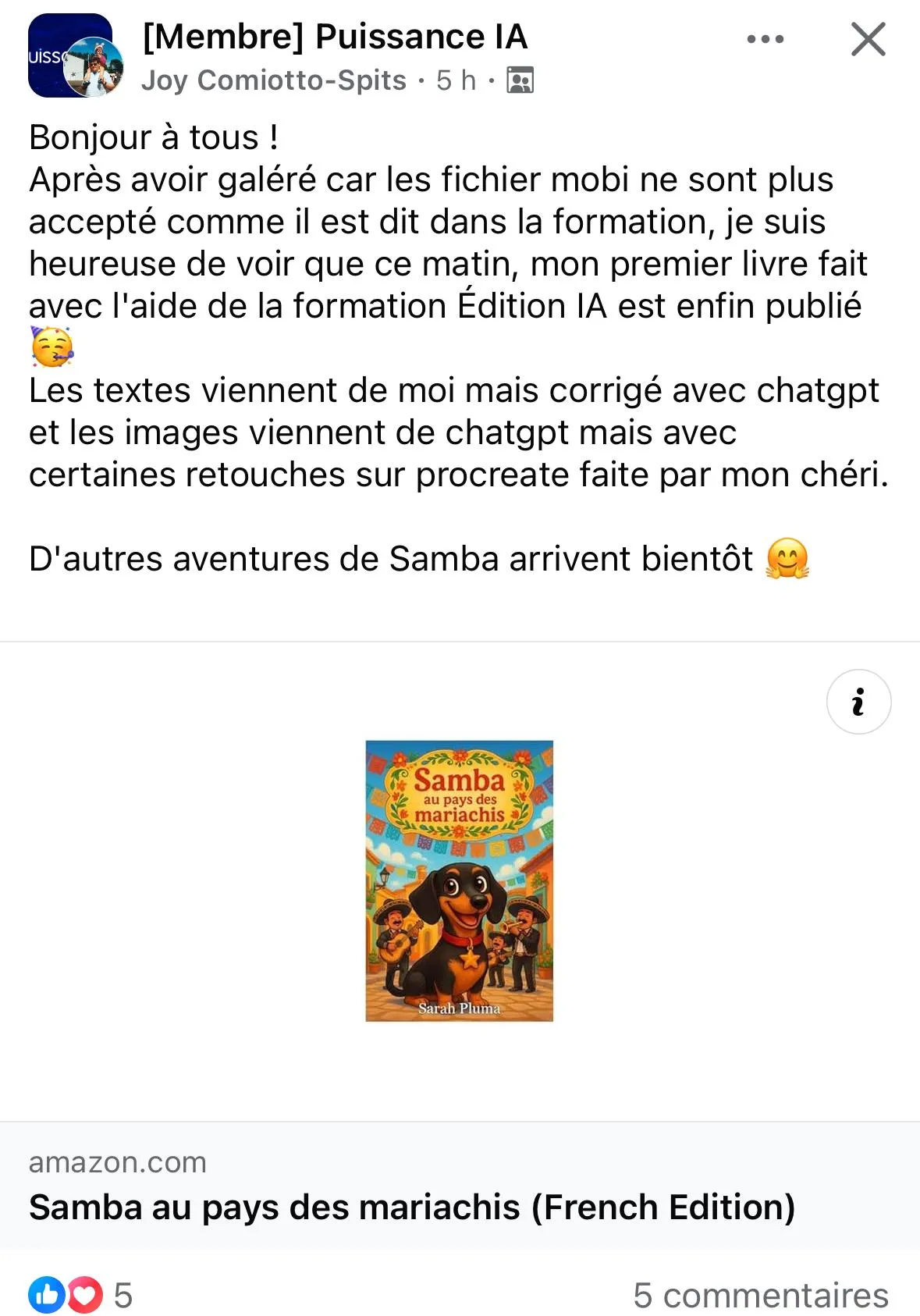920x1316 pixels.
Task: Show the 5 commentaires
Action: [x=760, y=1295]
